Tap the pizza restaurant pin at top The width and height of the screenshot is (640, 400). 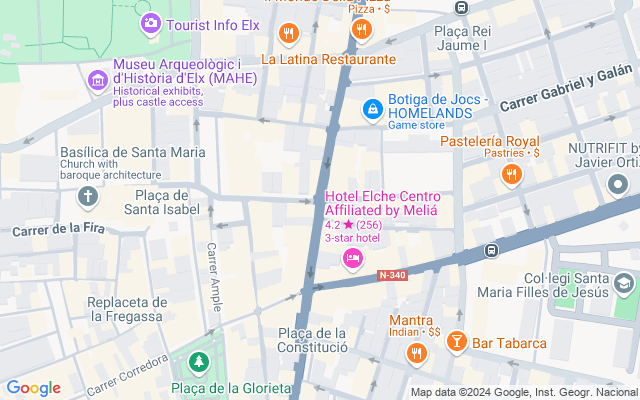click(x=361, y=31)
